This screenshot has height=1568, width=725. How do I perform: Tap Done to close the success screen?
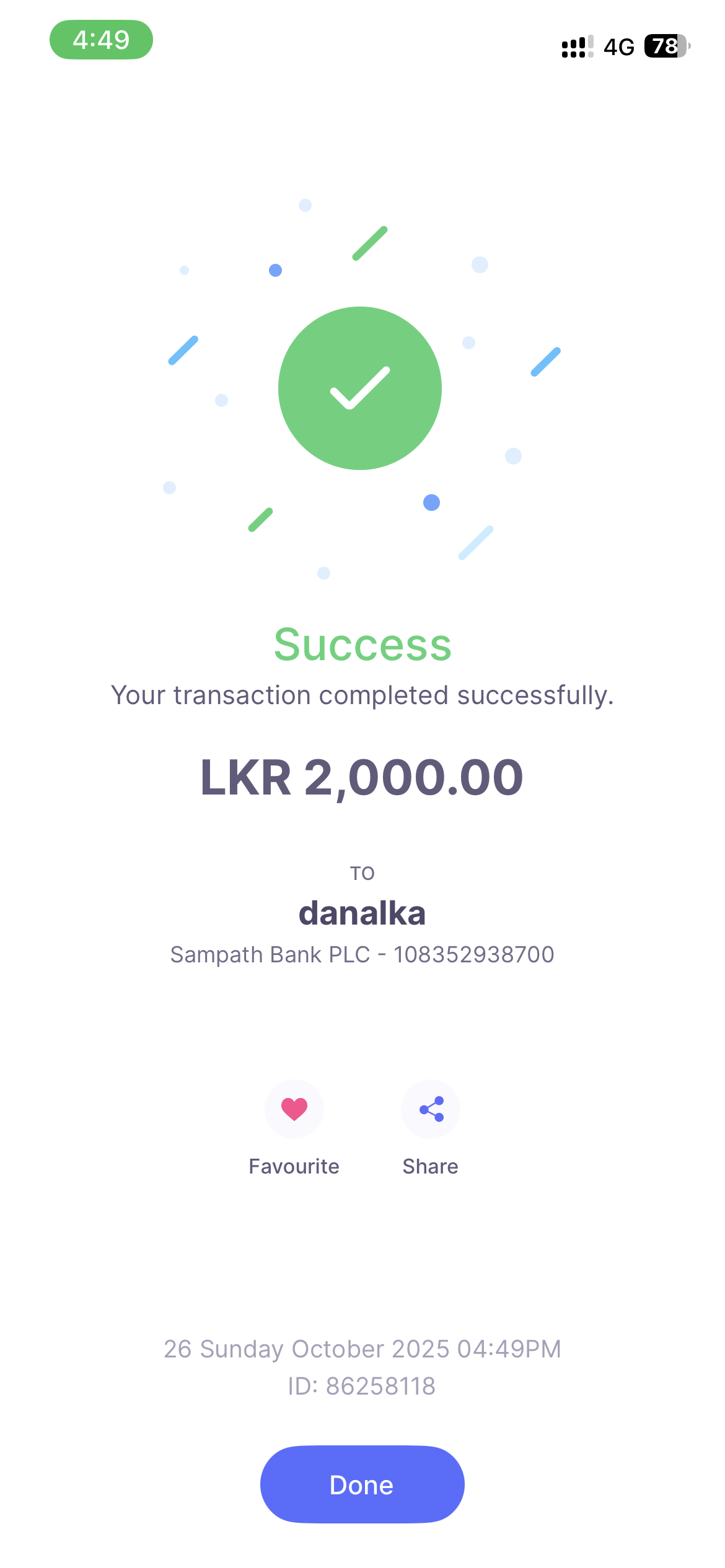(x=362, y=1484)
